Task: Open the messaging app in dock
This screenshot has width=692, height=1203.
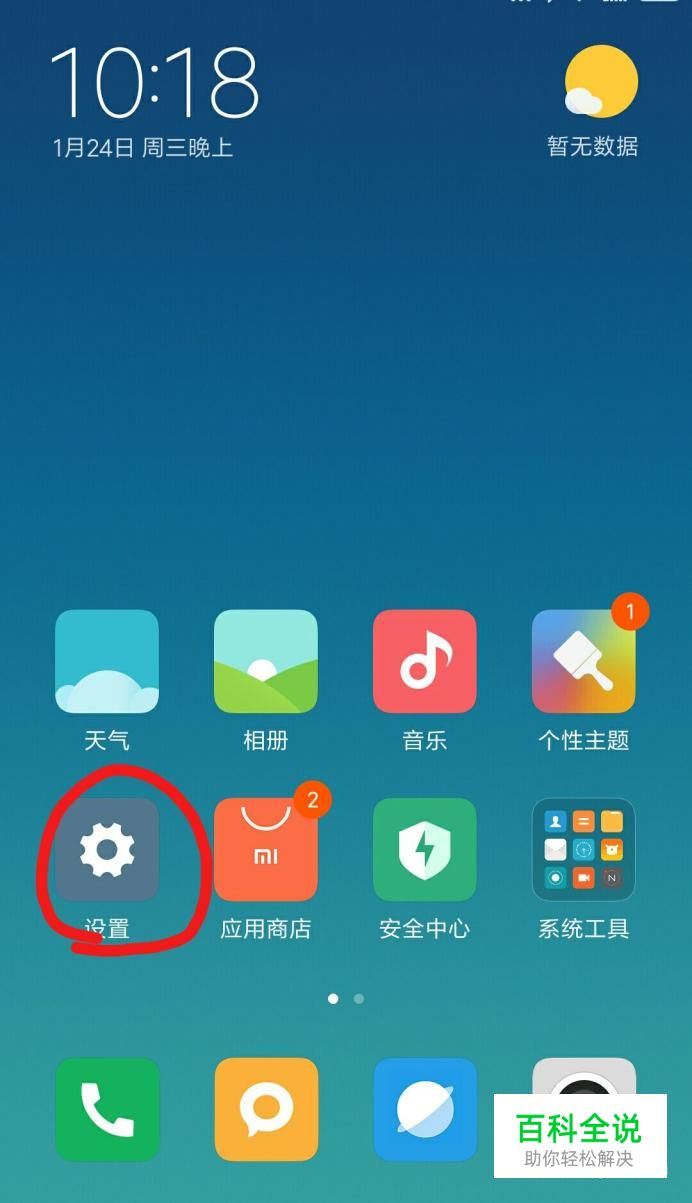Action: point(266,1110)
